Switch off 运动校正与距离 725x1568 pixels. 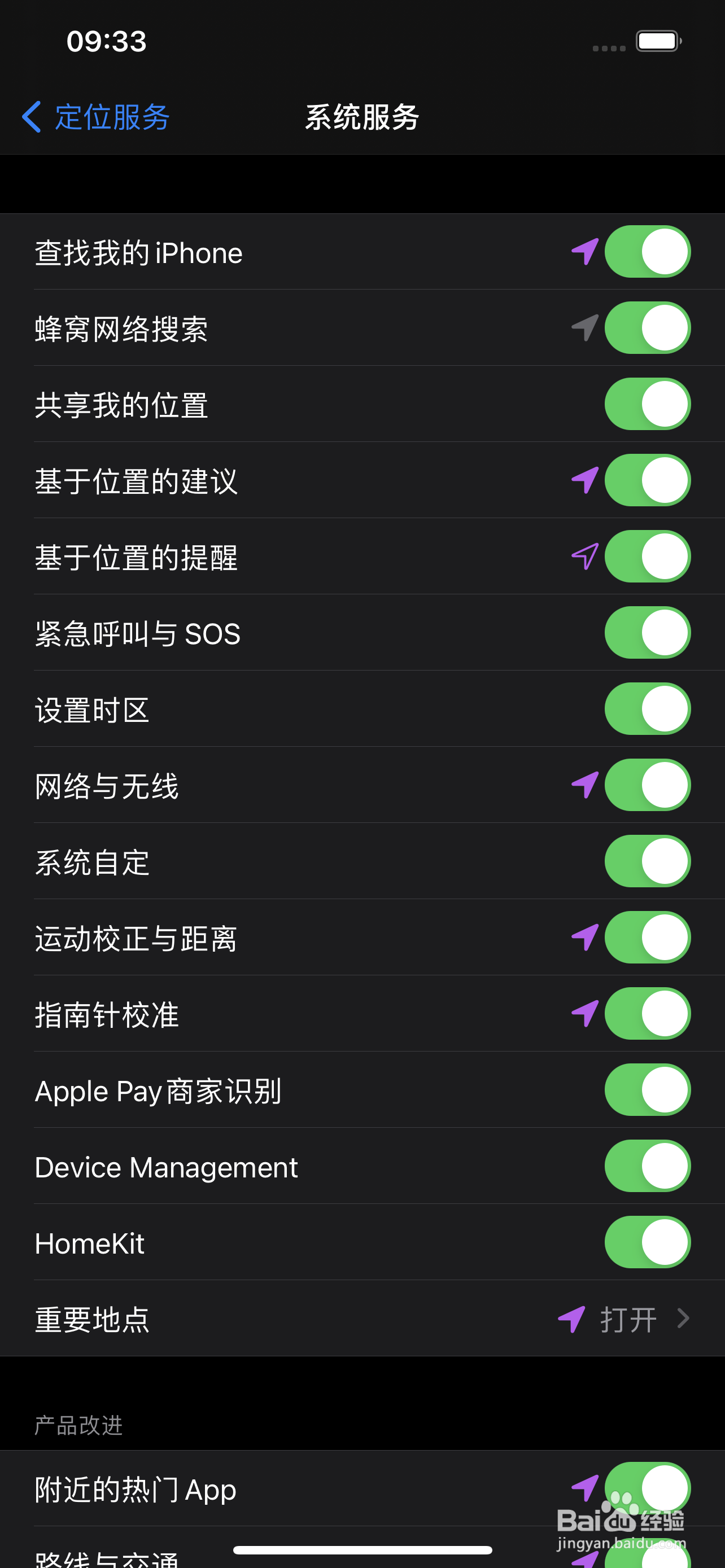coord(647,937)
